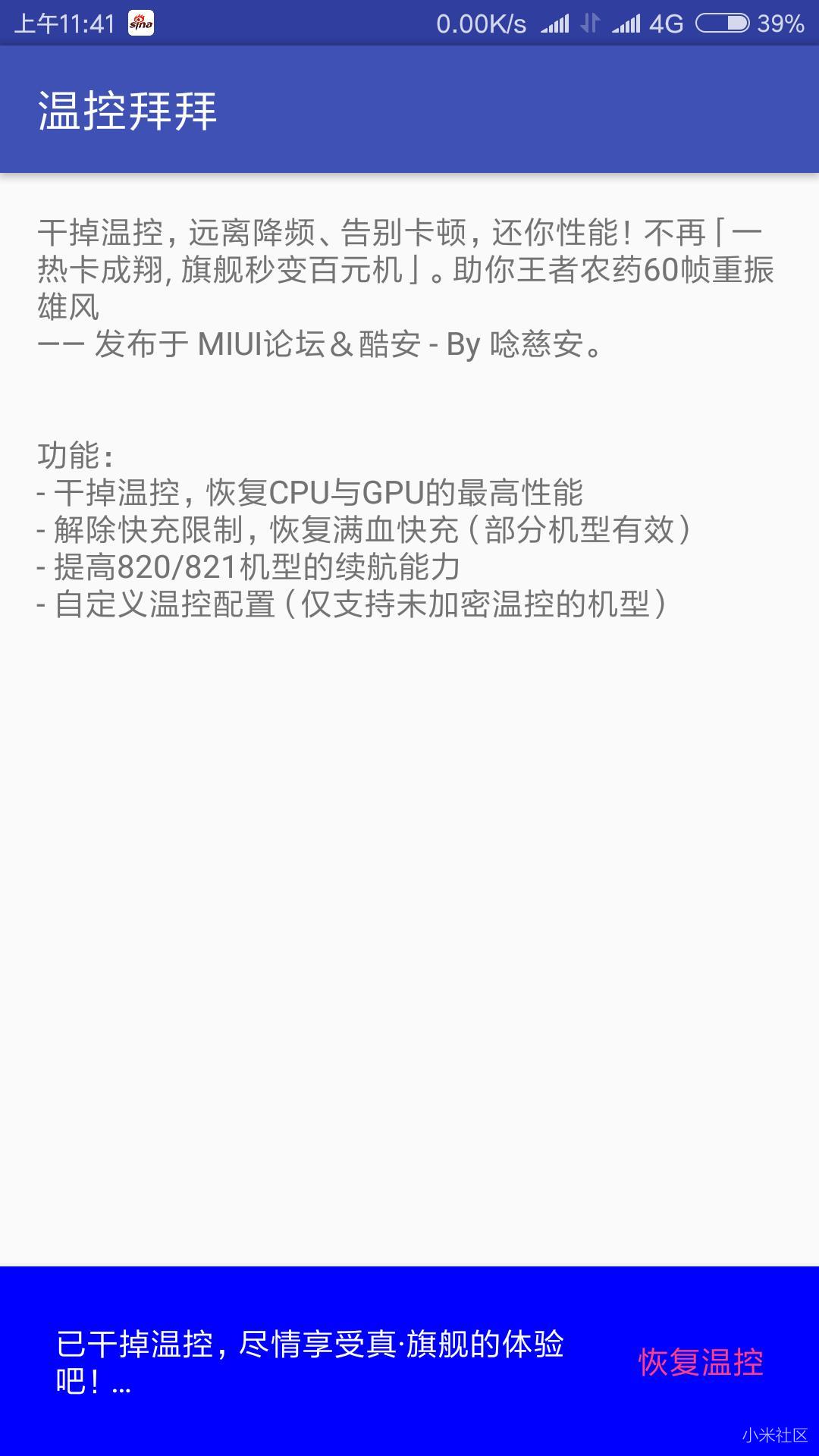Tap the 4G network indicator
819x1456 pixels.
coord(666,24)
